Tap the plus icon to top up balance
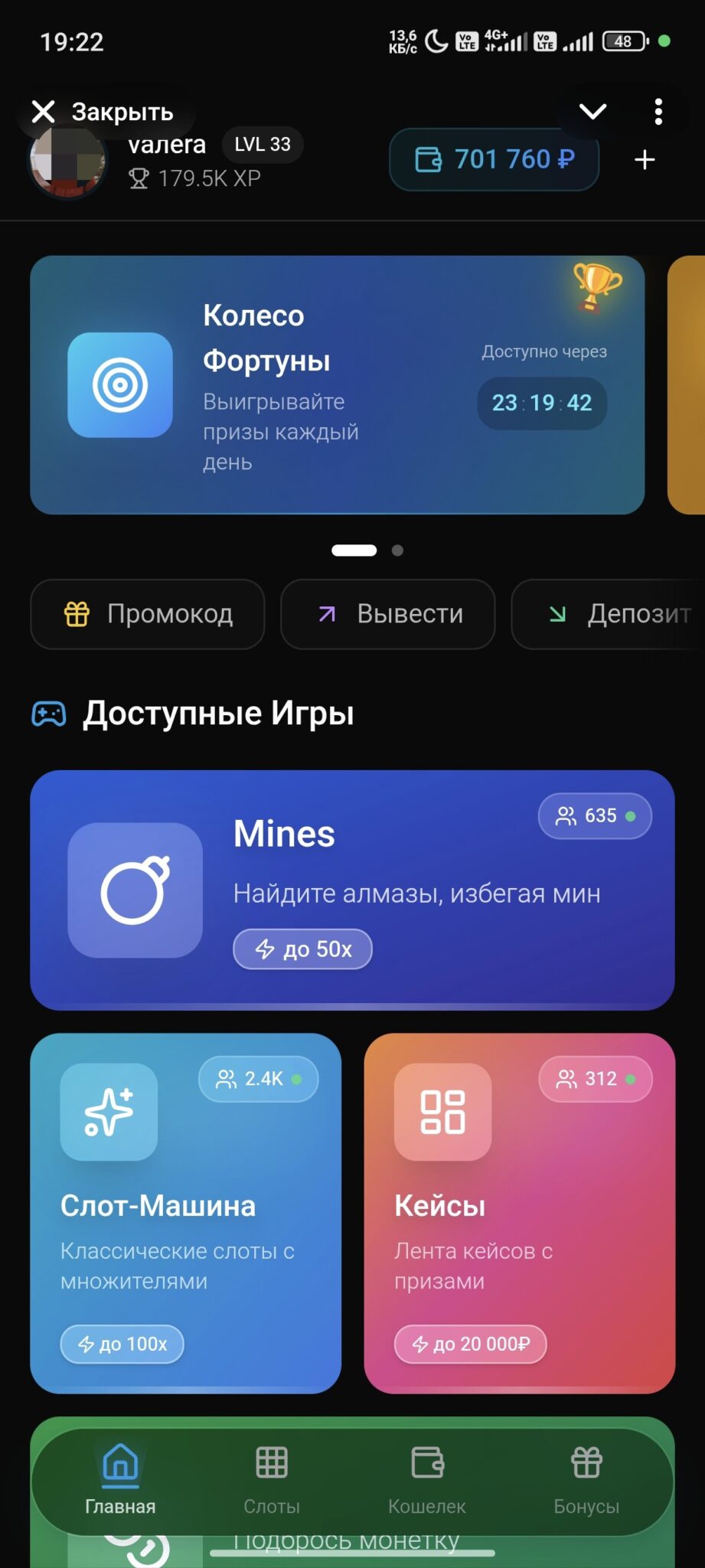The width and height of the screenshot is (705, 1568). point(645,160)
